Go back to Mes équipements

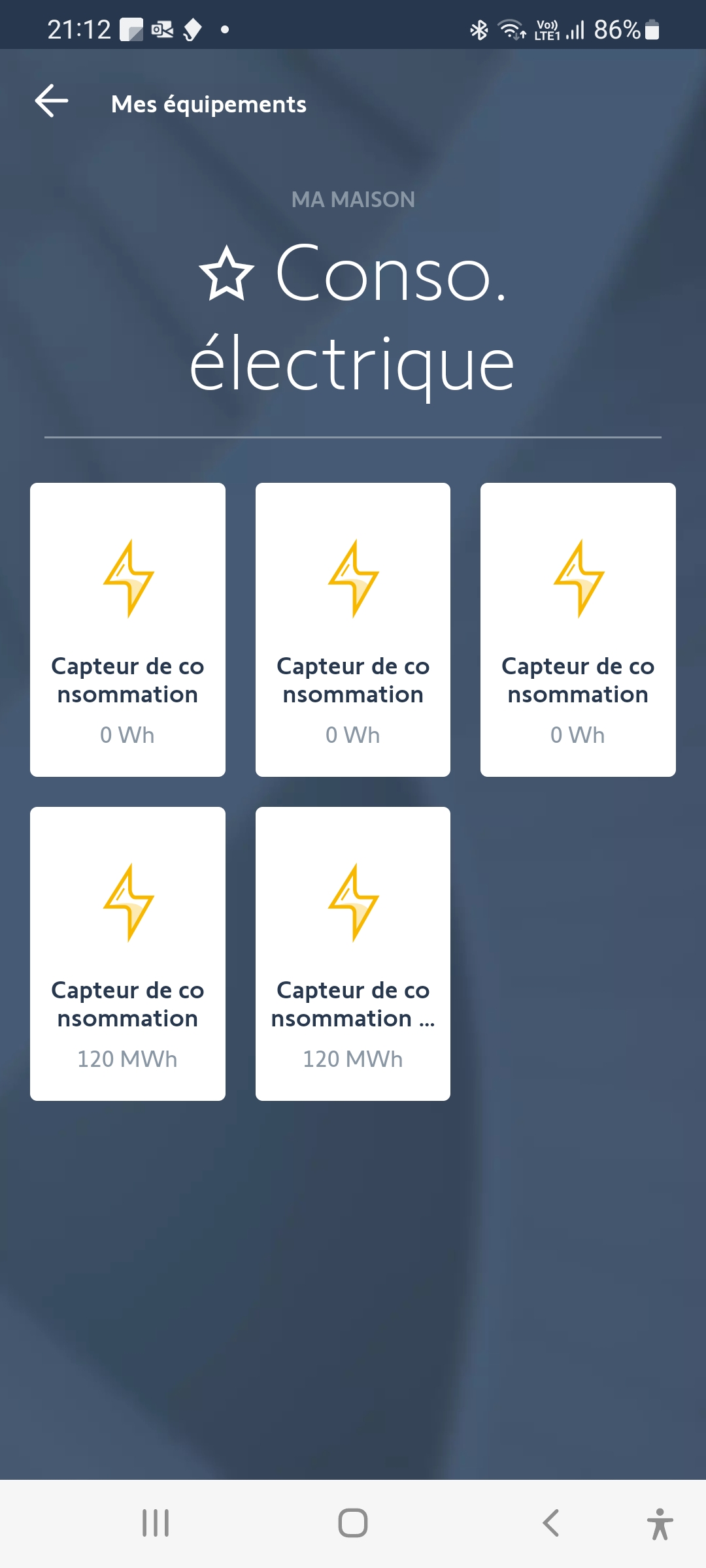(52, 101)
